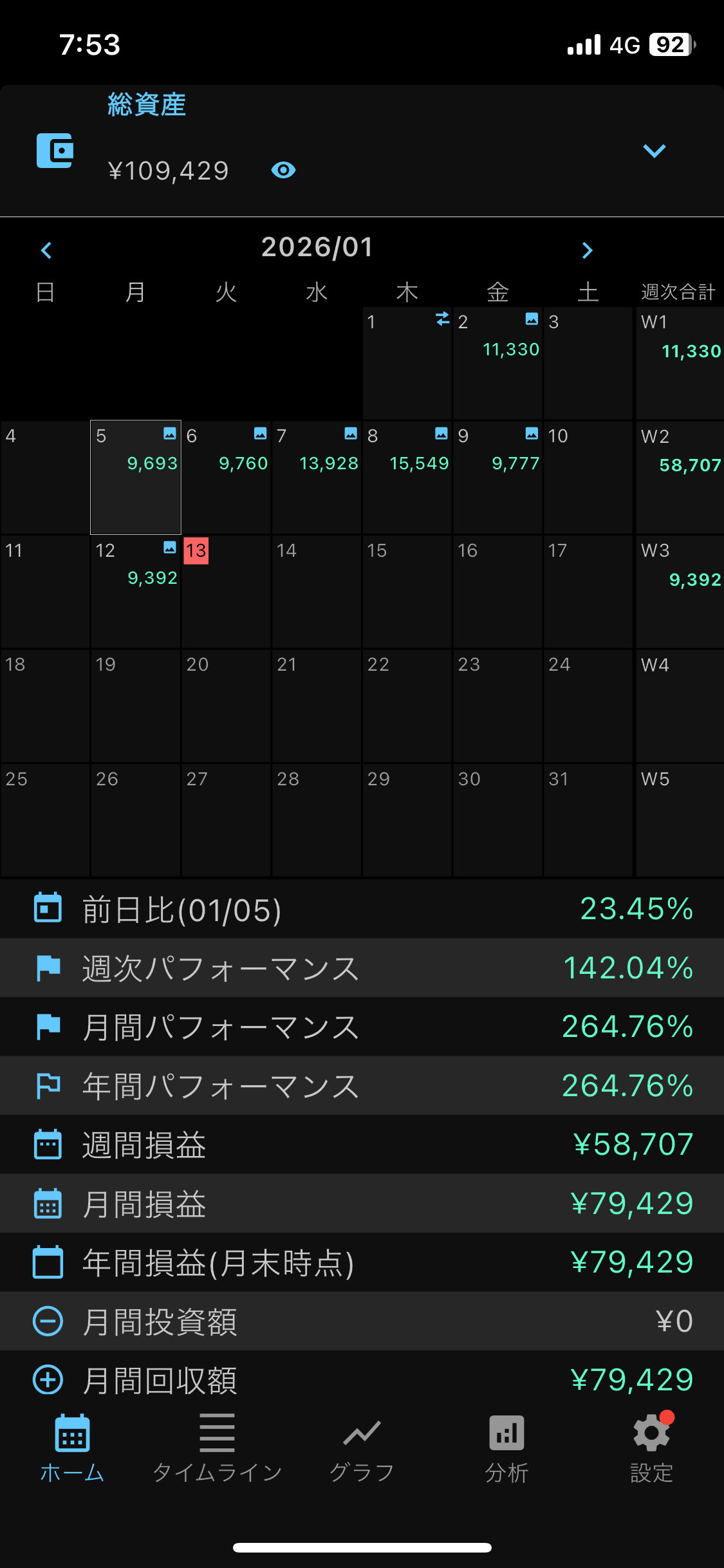Screen dimensions: 724x1568
Task: Select January 1 calendar cell
Action: 407,364
